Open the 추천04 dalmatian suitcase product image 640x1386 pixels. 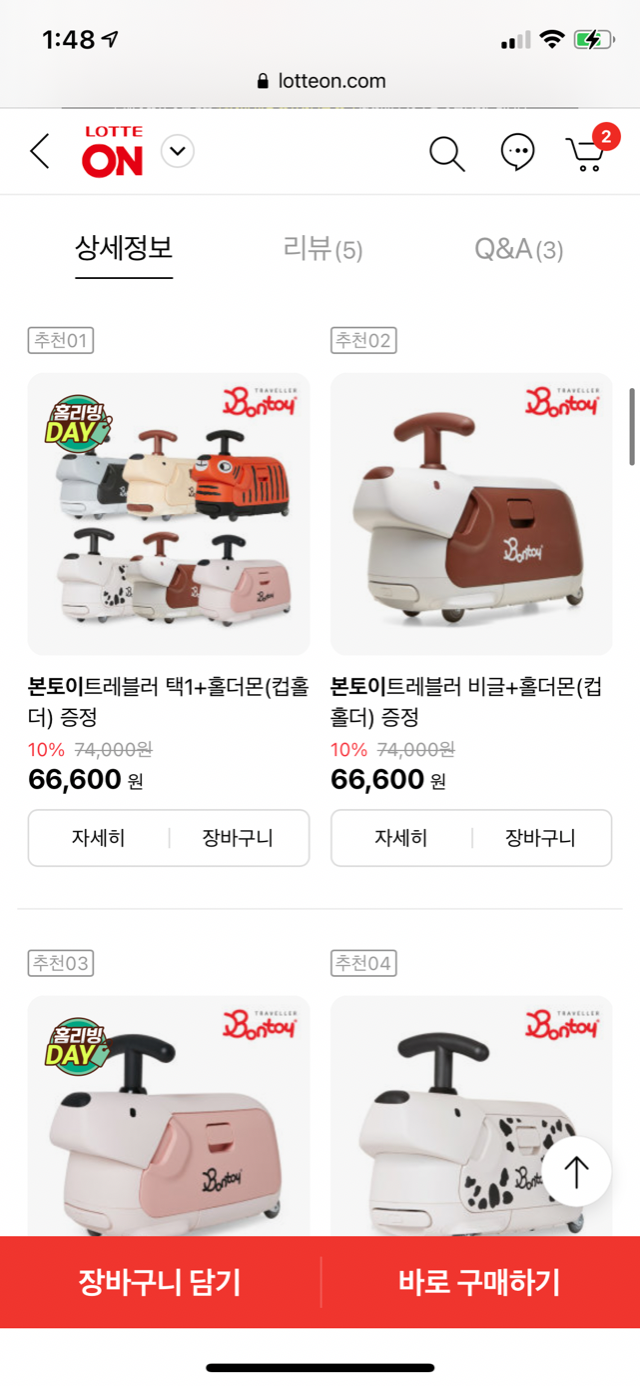coord(450,1115)
